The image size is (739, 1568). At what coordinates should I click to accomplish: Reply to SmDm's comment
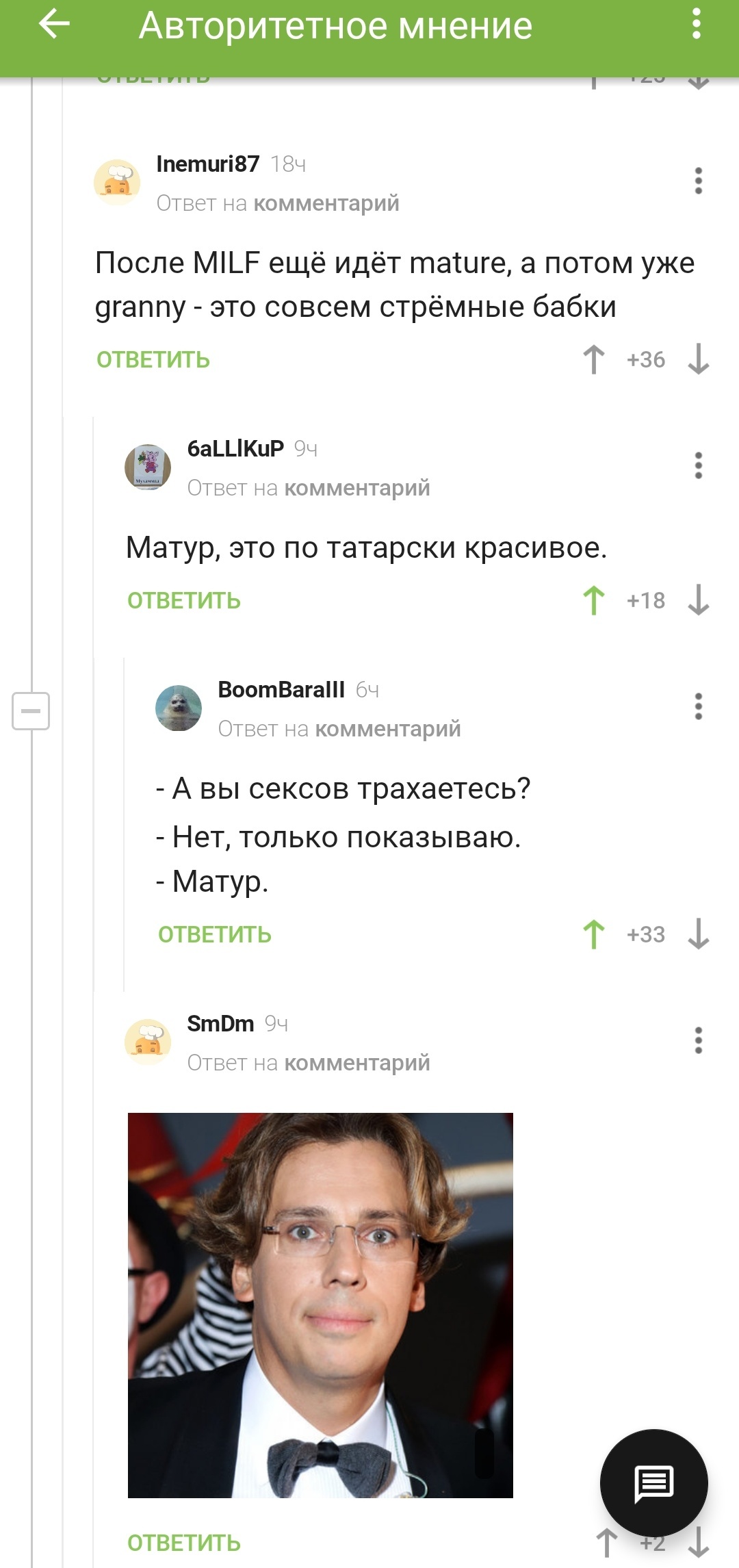click(183, 1543)
